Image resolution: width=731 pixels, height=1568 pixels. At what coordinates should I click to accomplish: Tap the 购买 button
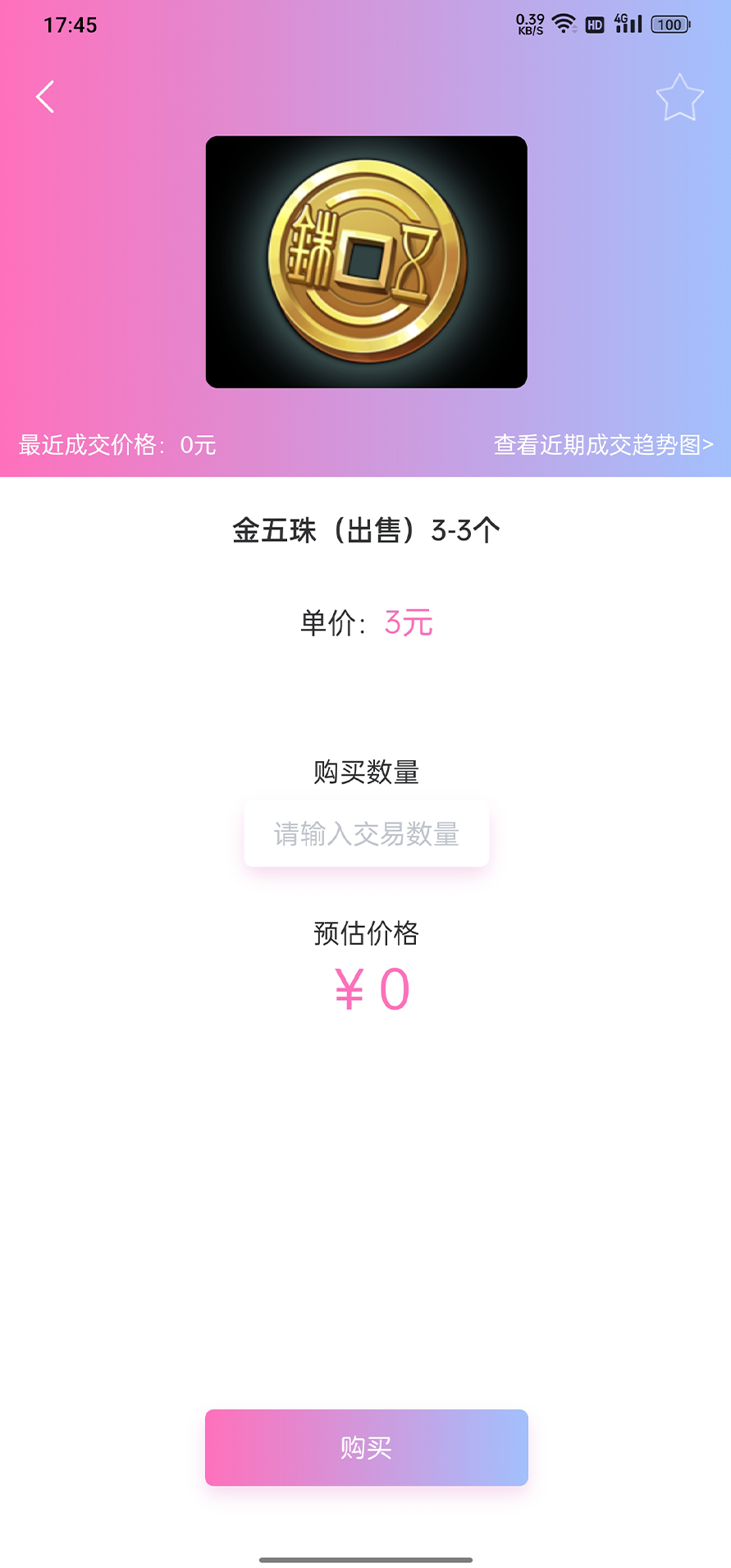tap(366, 1447)
